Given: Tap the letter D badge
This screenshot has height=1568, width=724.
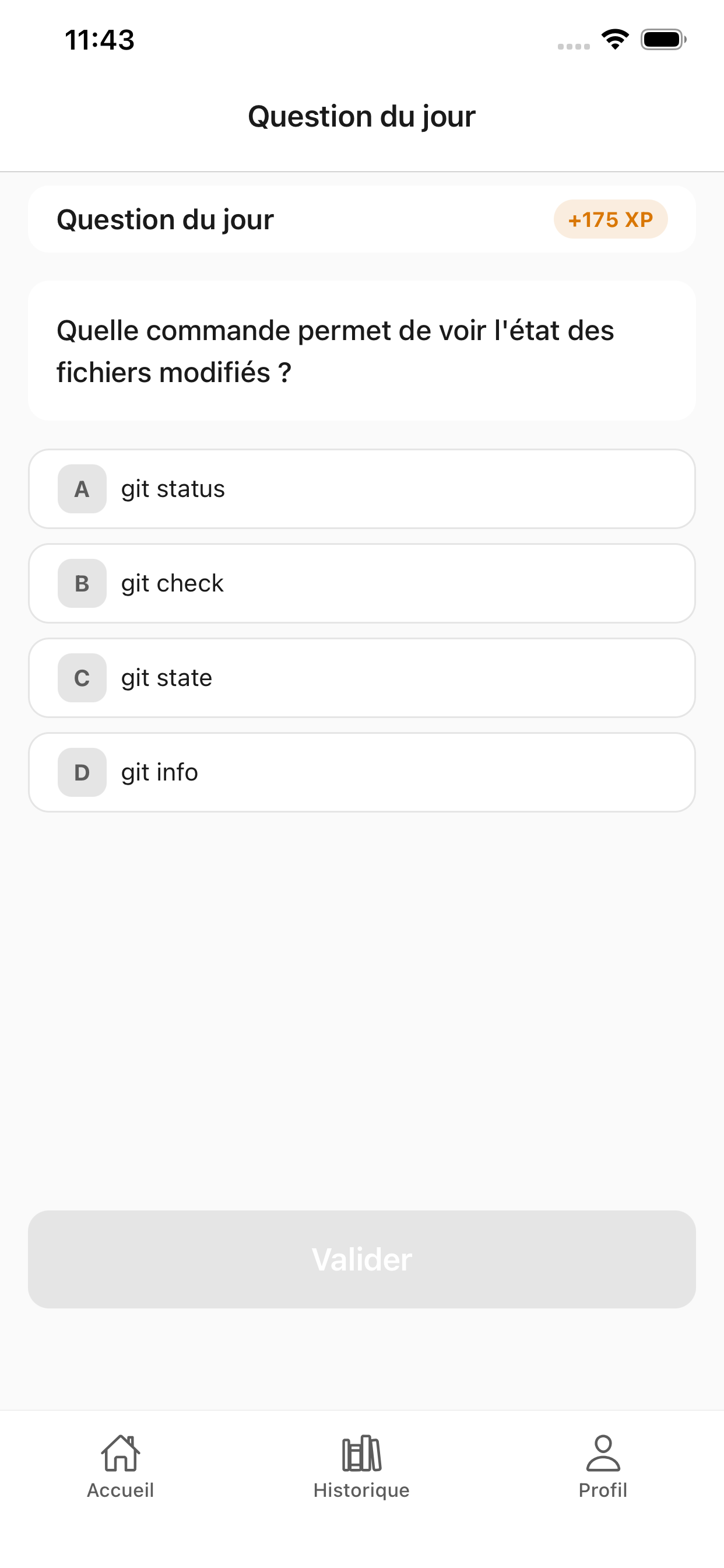Looking at the screenshot, I should tap(81, 772).
